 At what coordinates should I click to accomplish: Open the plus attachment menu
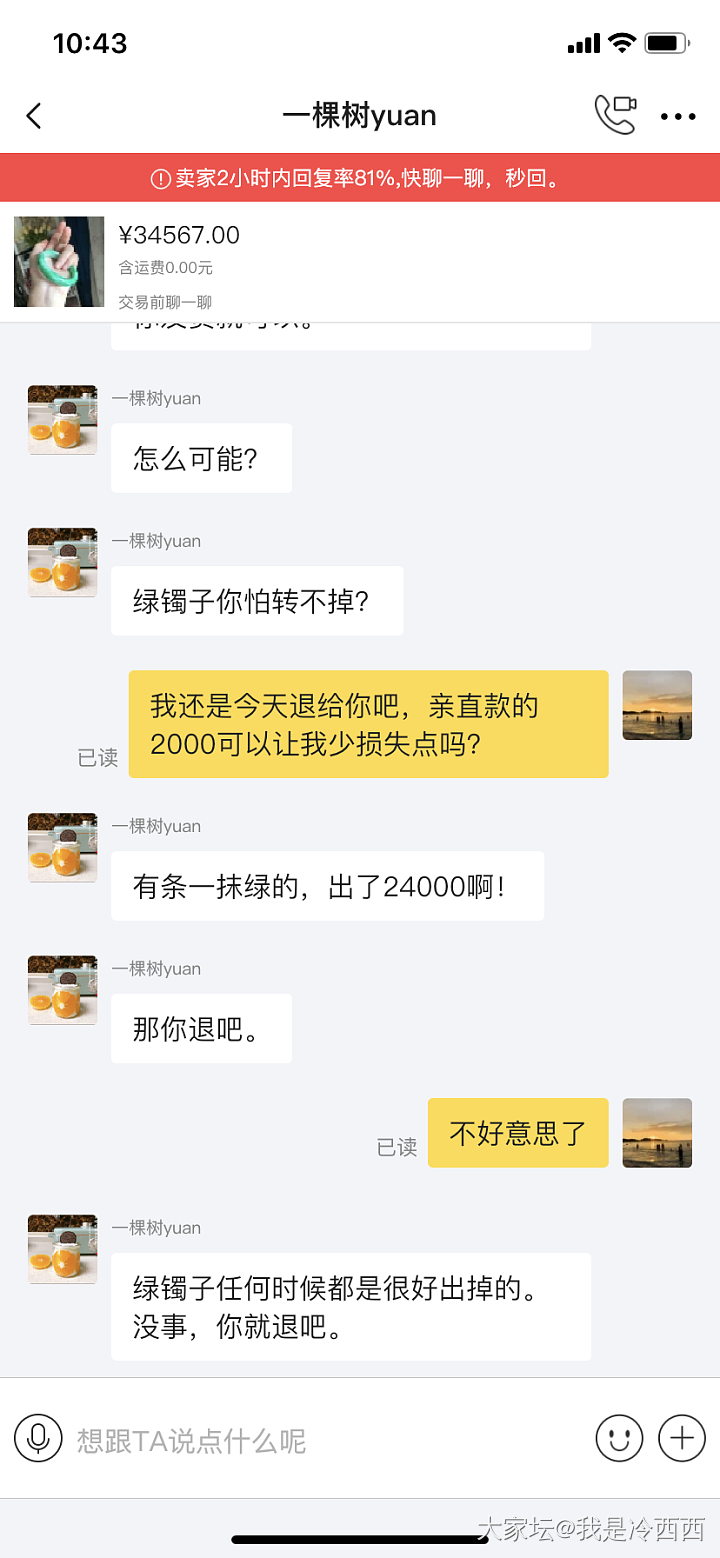682,1438
